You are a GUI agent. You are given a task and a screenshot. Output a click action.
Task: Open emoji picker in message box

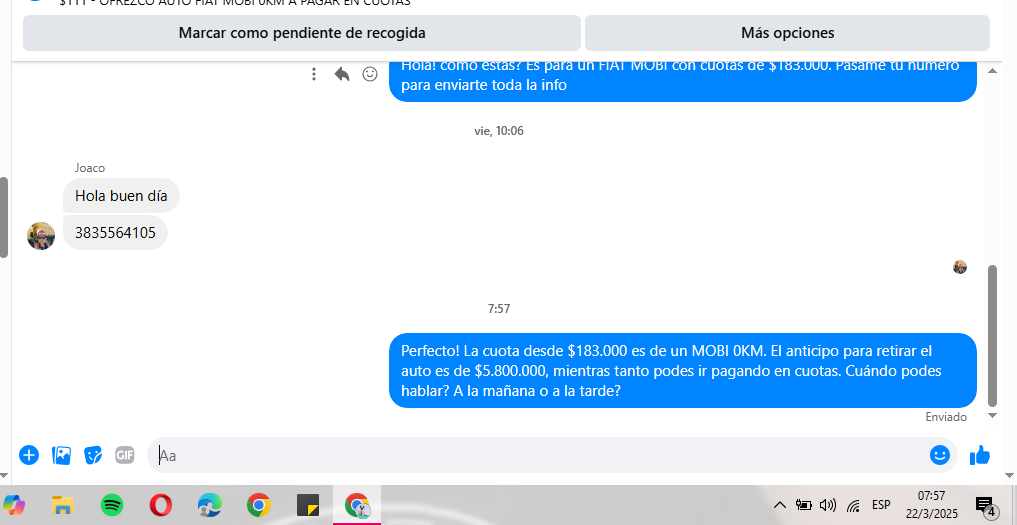939,455
